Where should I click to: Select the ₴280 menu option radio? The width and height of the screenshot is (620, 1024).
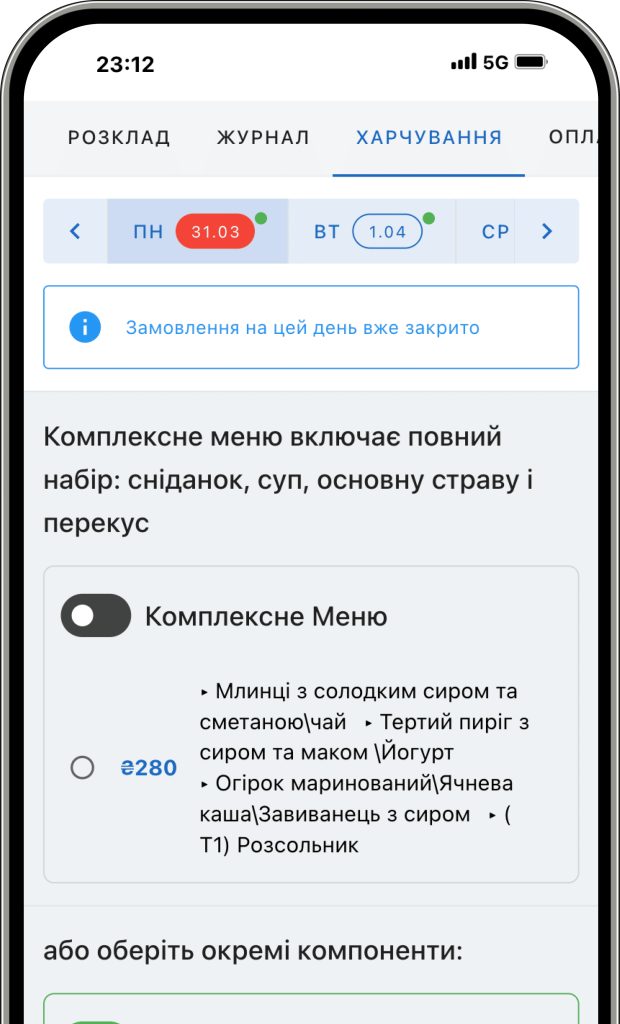coord(83,768)
